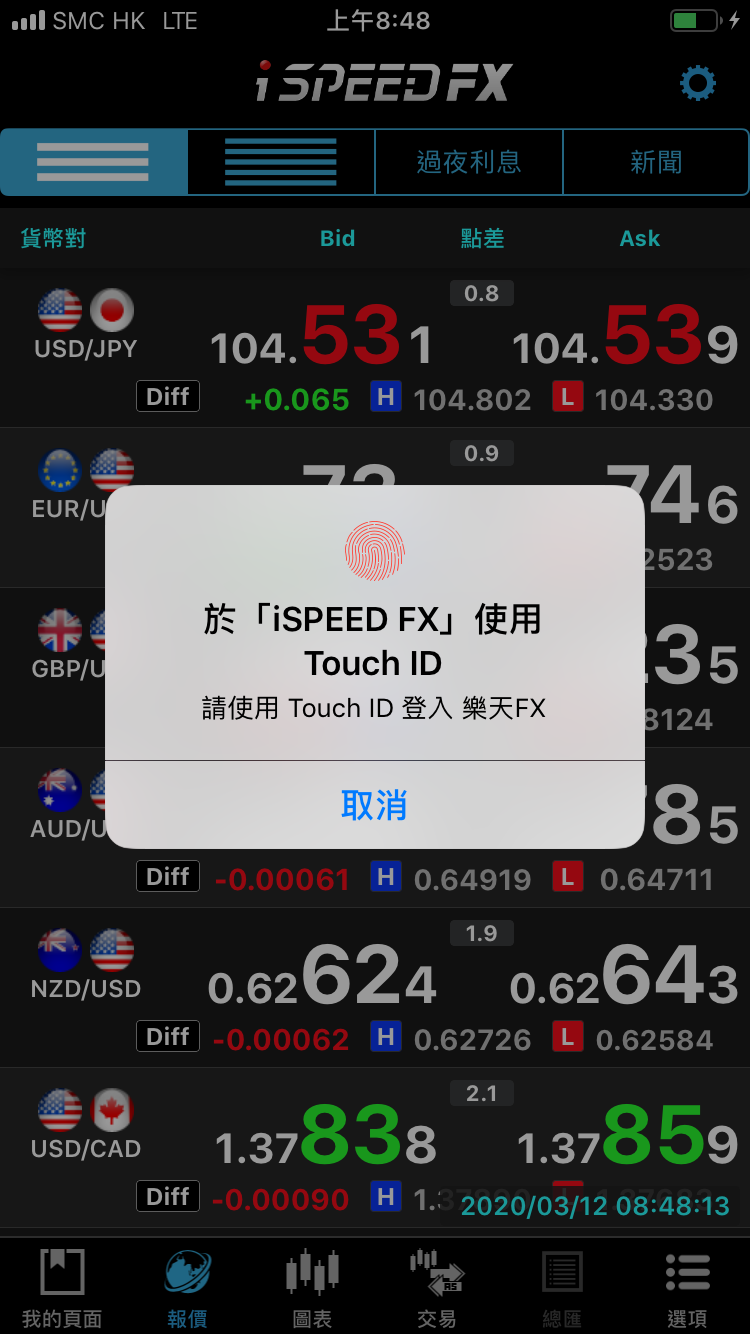Open the 交易 trading tab
750x1334 pixels.
437,1288
